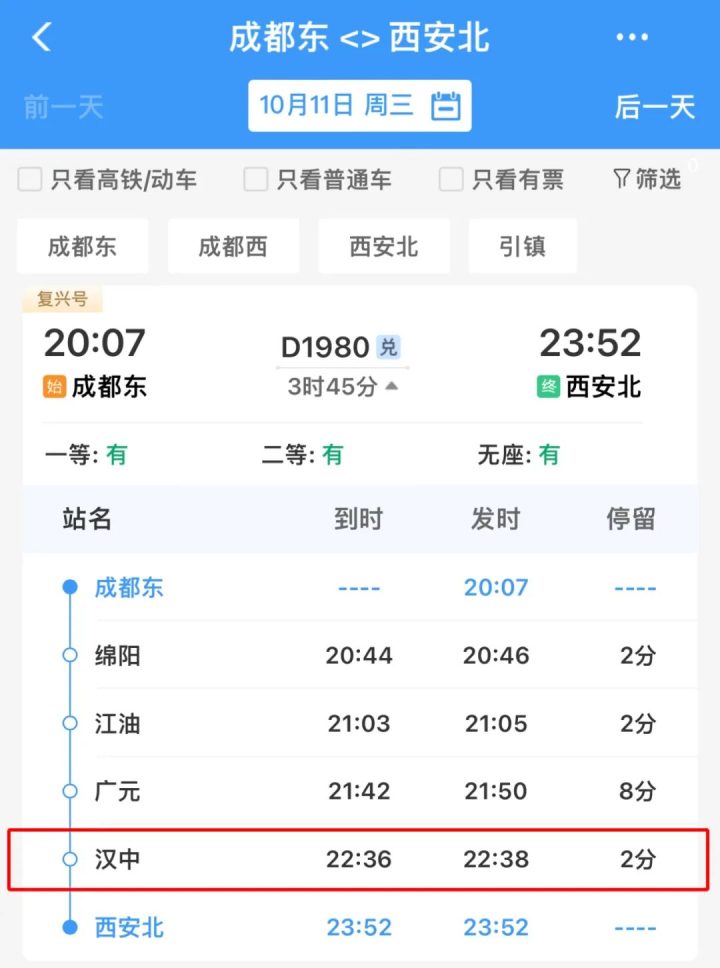This screenshot has width=720, height=968.
Task: Filter by the 西安北 station chip
Action: point(384,246)
